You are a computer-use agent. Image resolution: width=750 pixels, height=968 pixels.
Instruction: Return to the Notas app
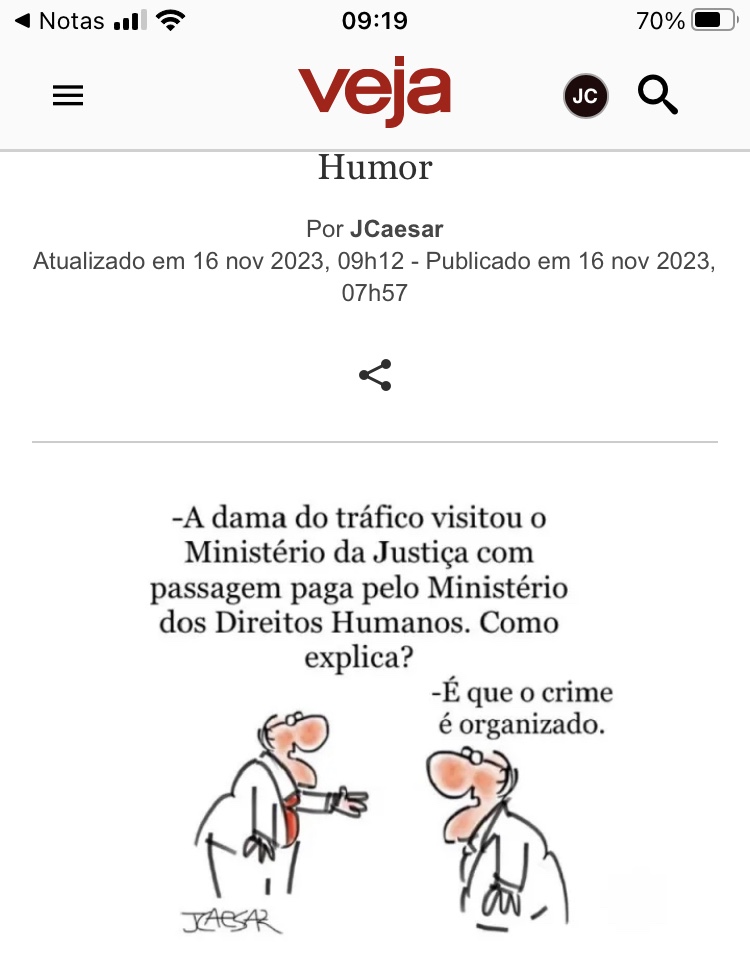pos(60,21)
